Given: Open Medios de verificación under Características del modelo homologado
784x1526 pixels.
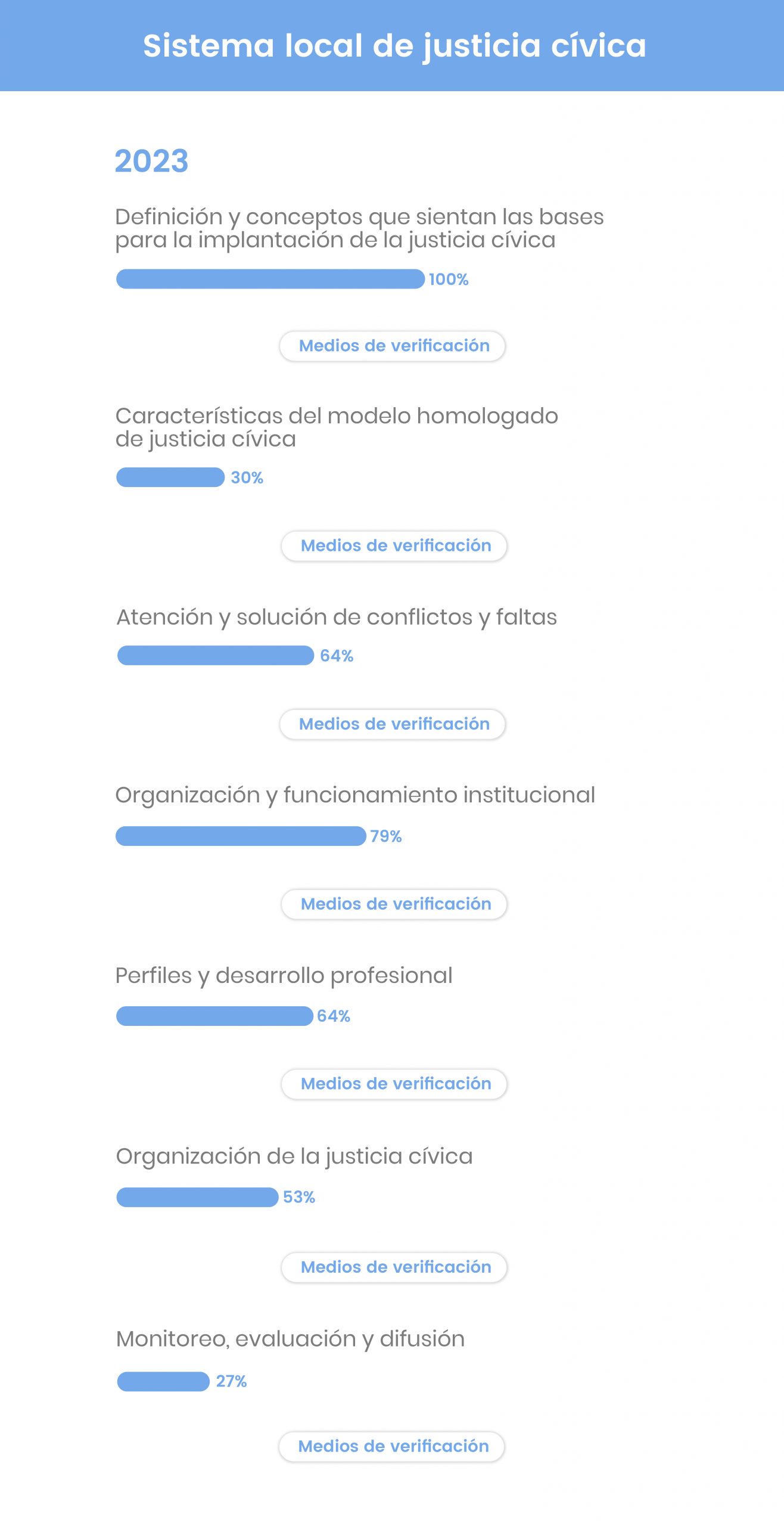Looking at the screenshot, I should [394, 545].
